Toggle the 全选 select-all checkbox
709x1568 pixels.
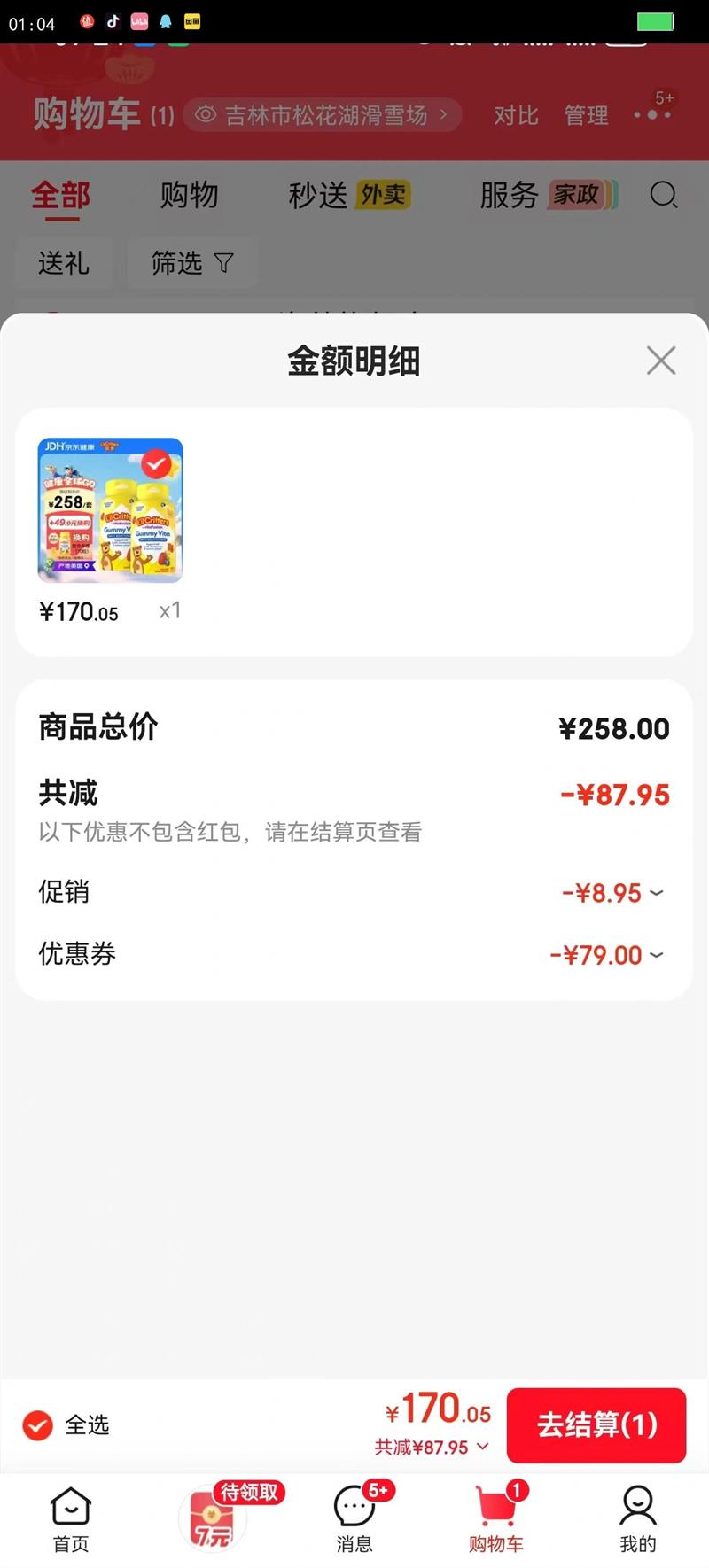click(38, 1424)
